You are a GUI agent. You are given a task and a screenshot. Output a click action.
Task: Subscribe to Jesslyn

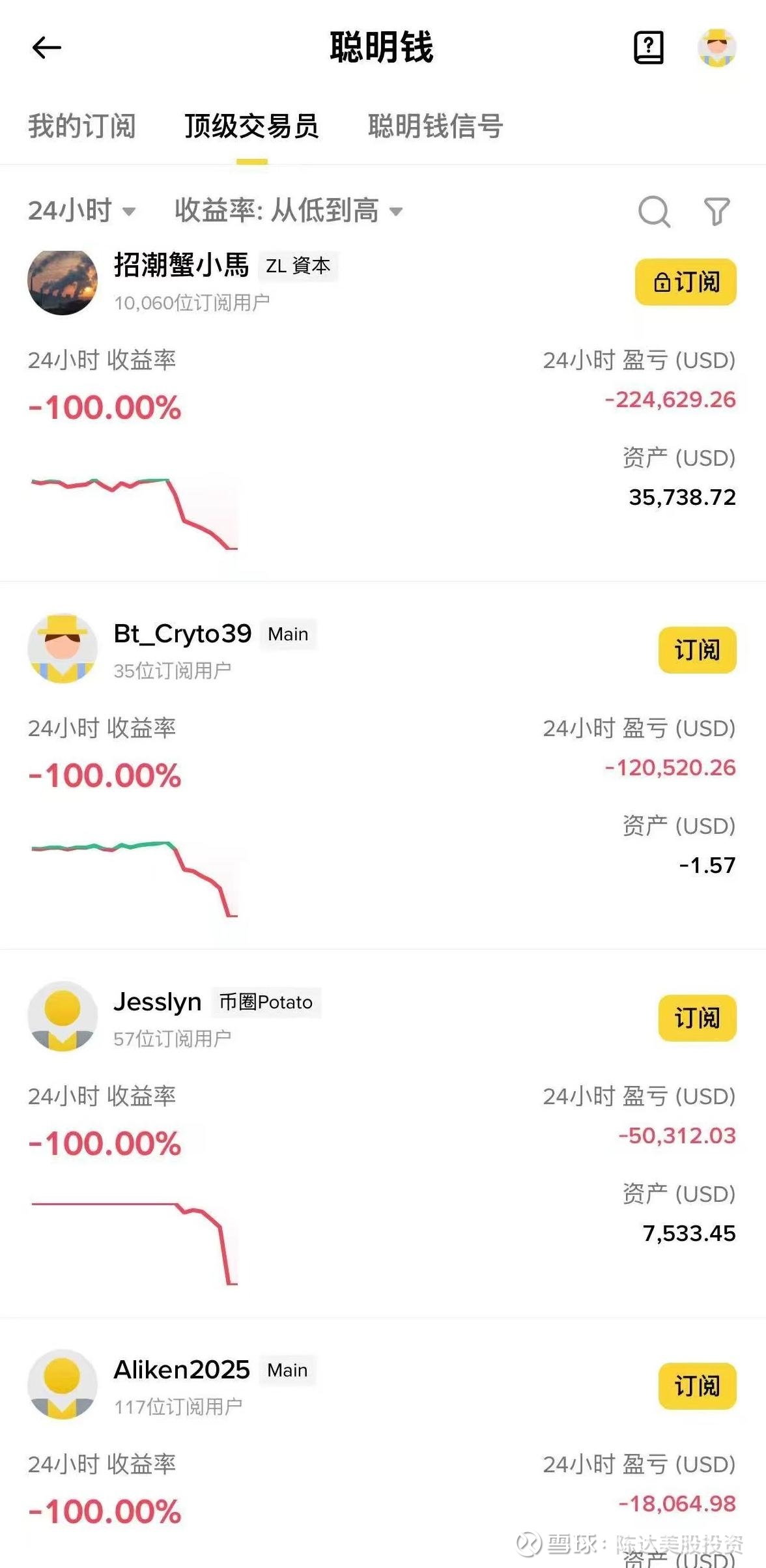(697, 1018)
